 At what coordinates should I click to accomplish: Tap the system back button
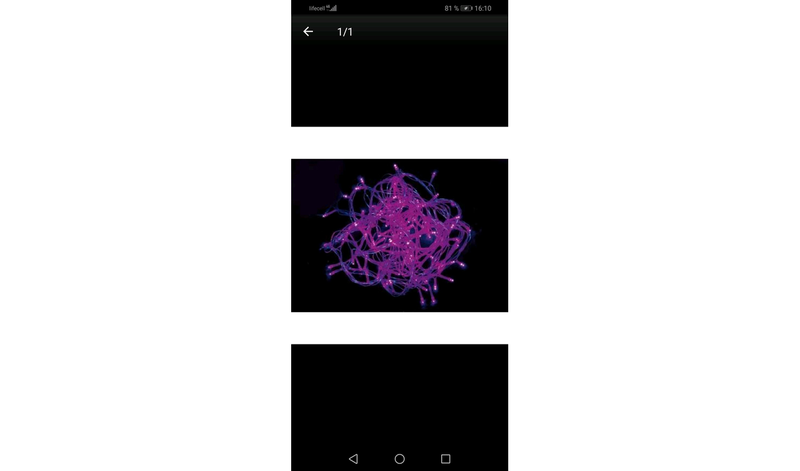click(x=353, y=459)
